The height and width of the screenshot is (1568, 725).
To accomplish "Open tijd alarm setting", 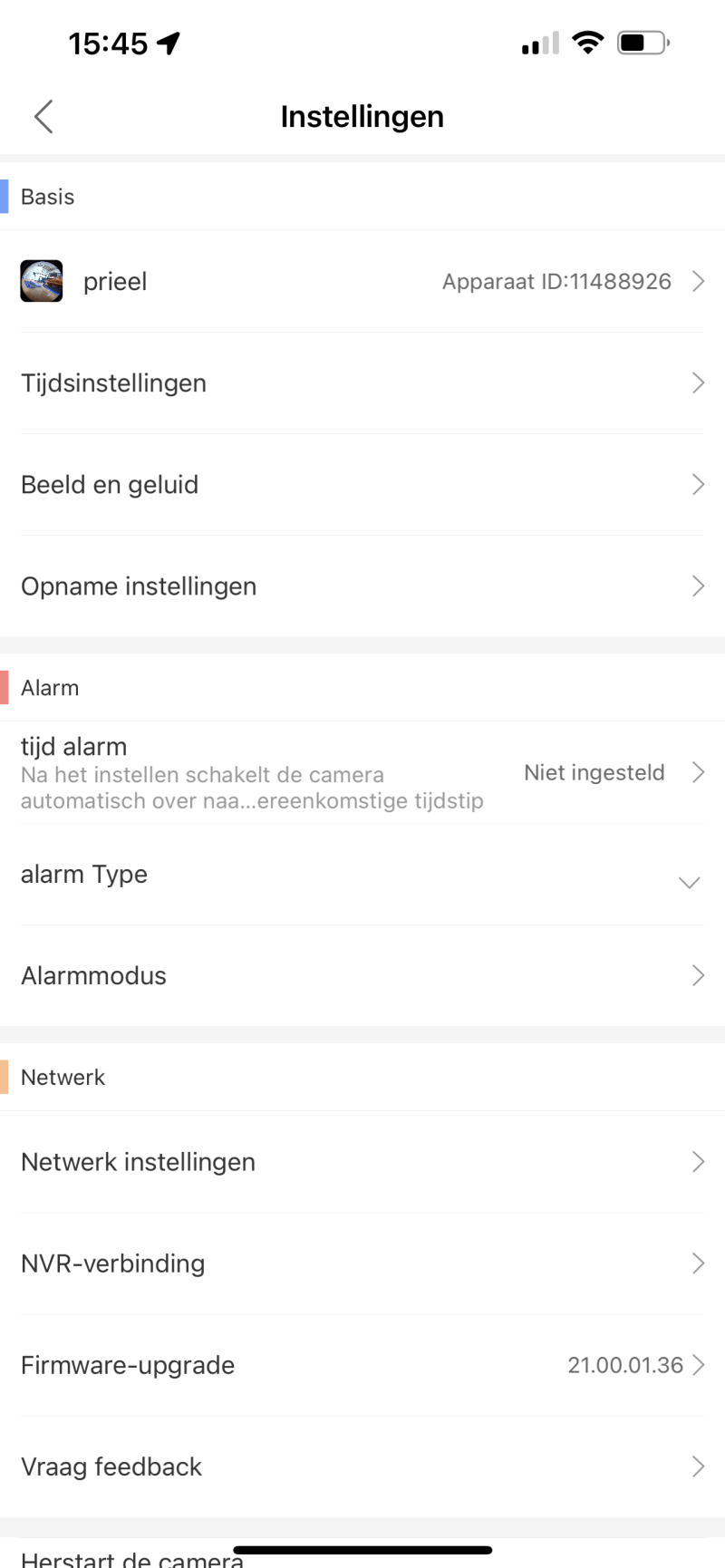I will [362, 773].
